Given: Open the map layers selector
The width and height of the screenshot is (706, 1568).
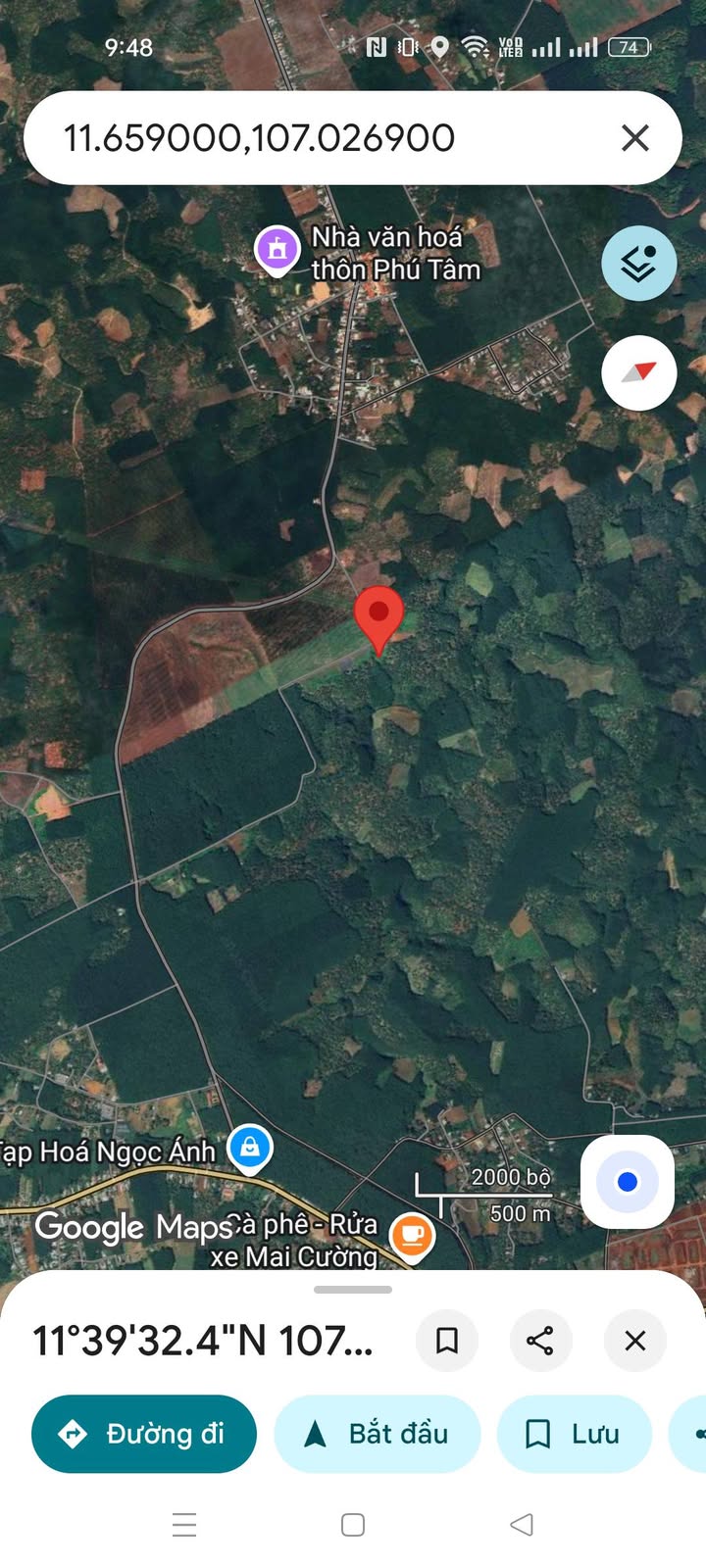Looking at the screenshot, I should coord(639,264).
